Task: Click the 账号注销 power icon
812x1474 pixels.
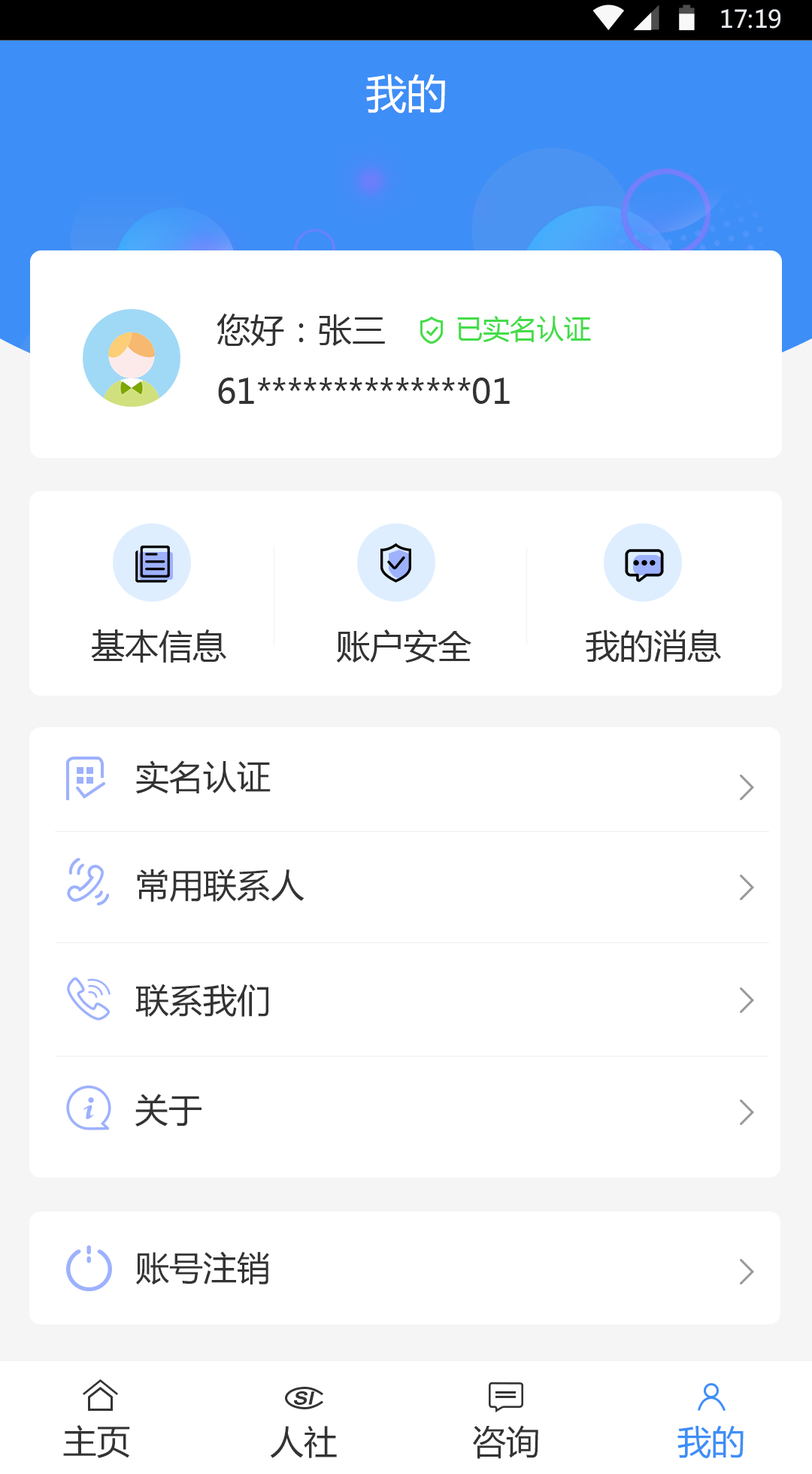Action: [88, 1269]
